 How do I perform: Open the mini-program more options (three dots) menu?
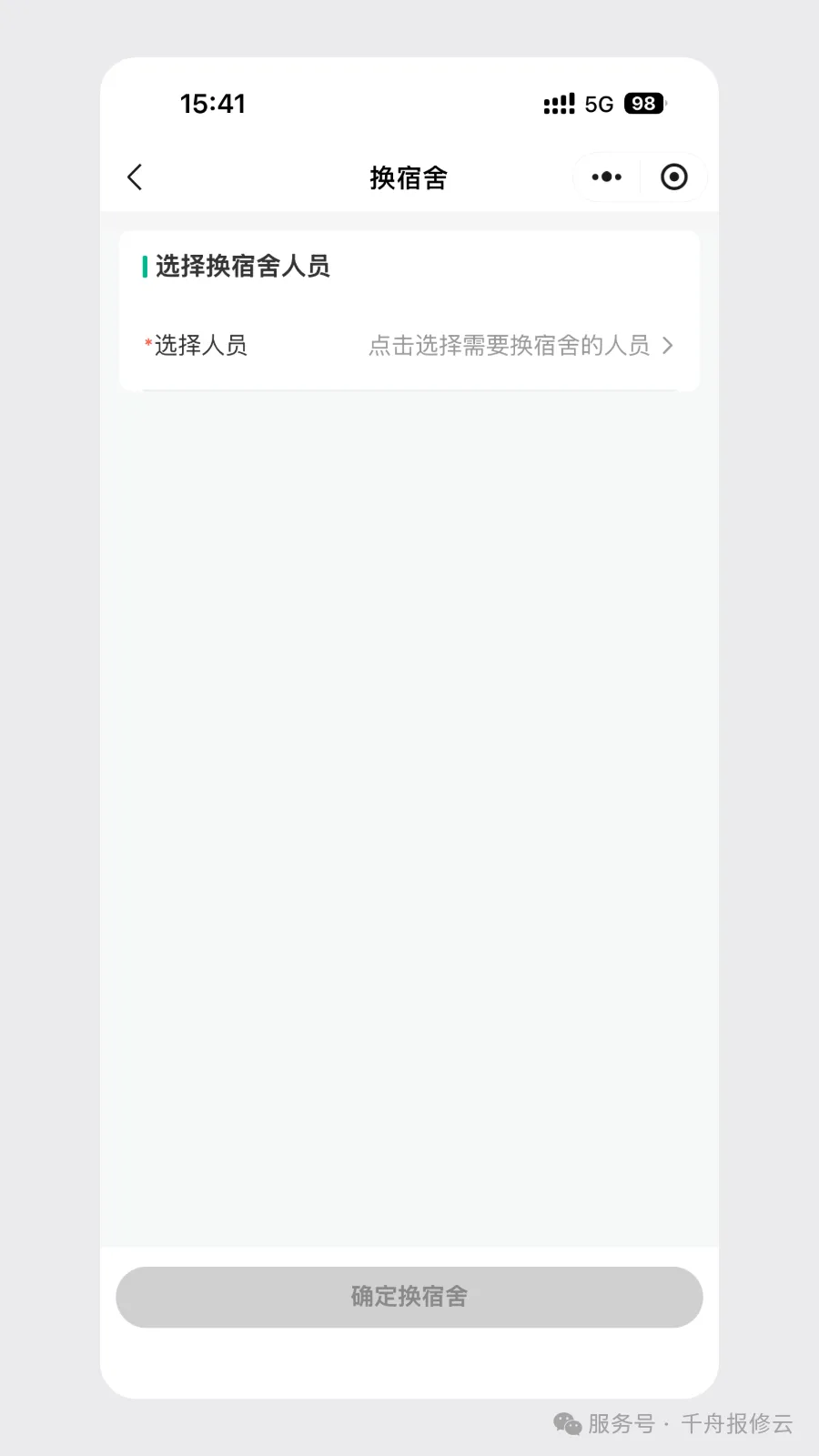(605, 177)
